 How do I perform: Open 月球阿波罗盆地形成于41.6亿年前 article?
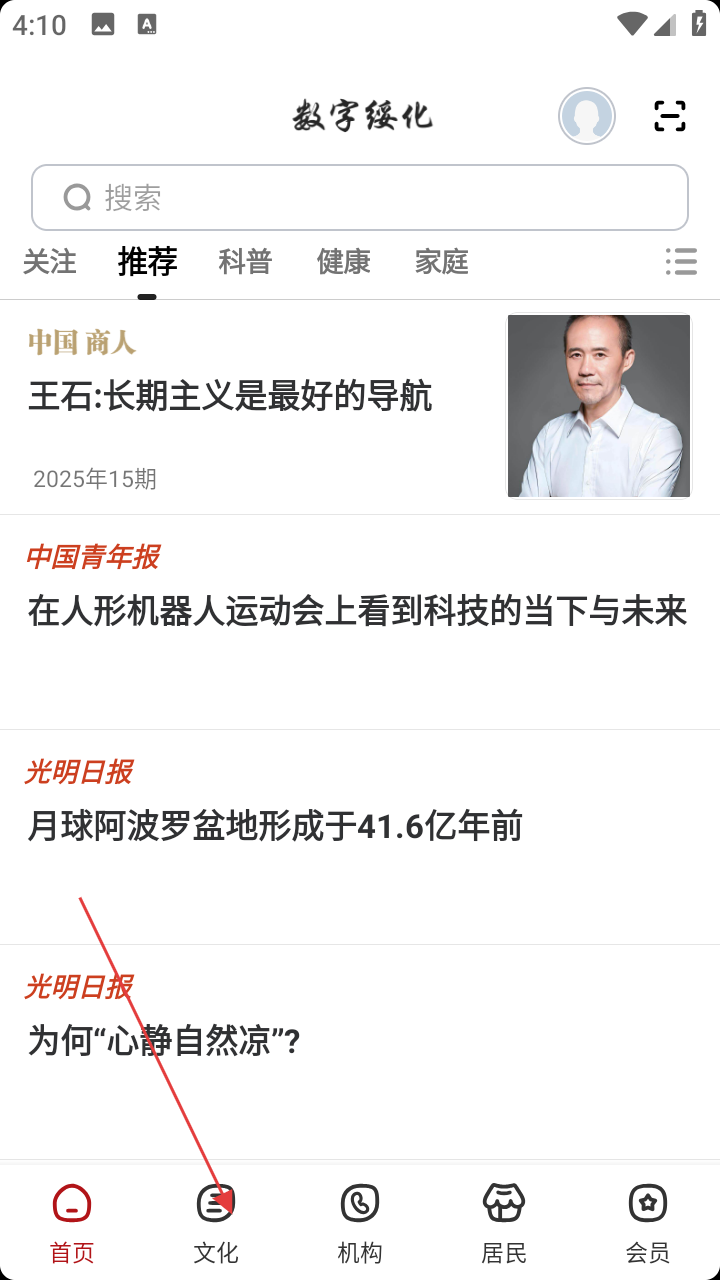275,827
